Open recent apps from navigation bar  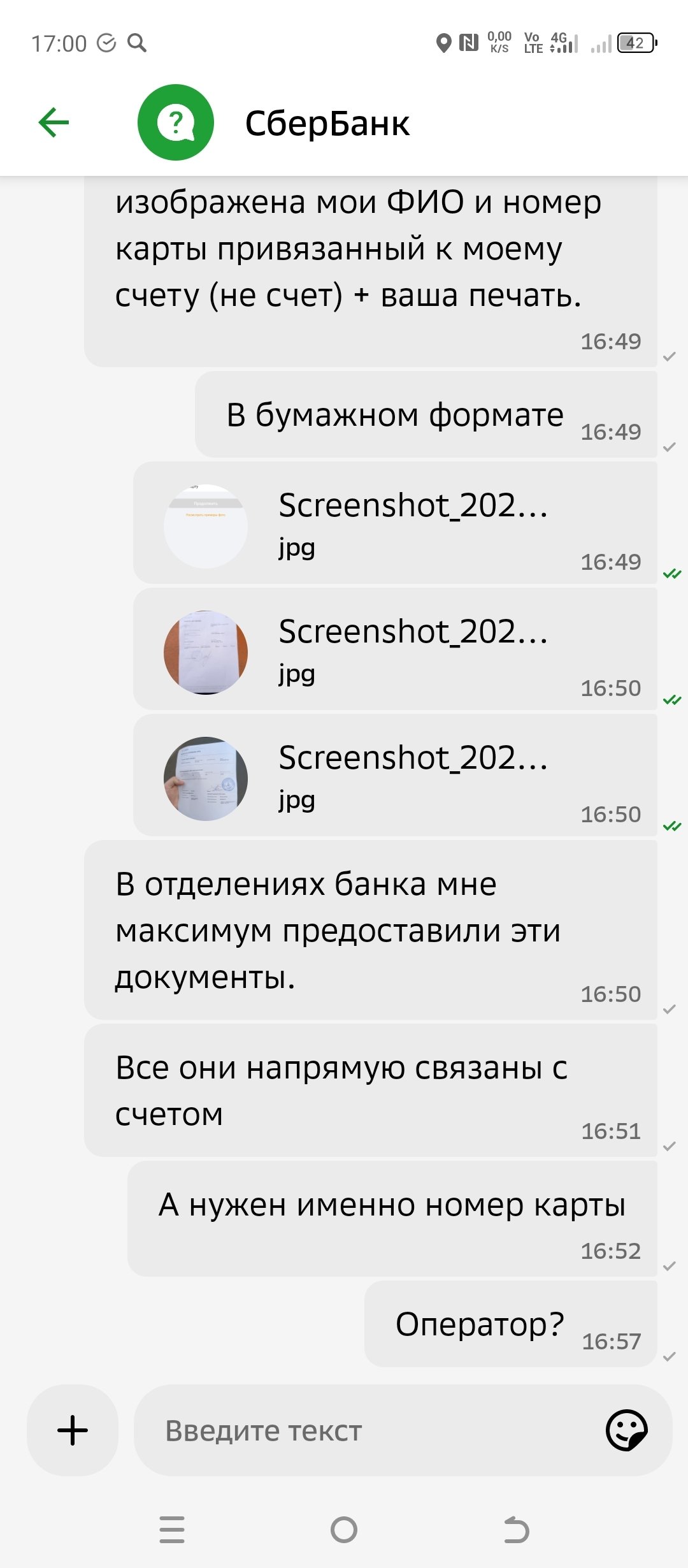pos(172,1529)
